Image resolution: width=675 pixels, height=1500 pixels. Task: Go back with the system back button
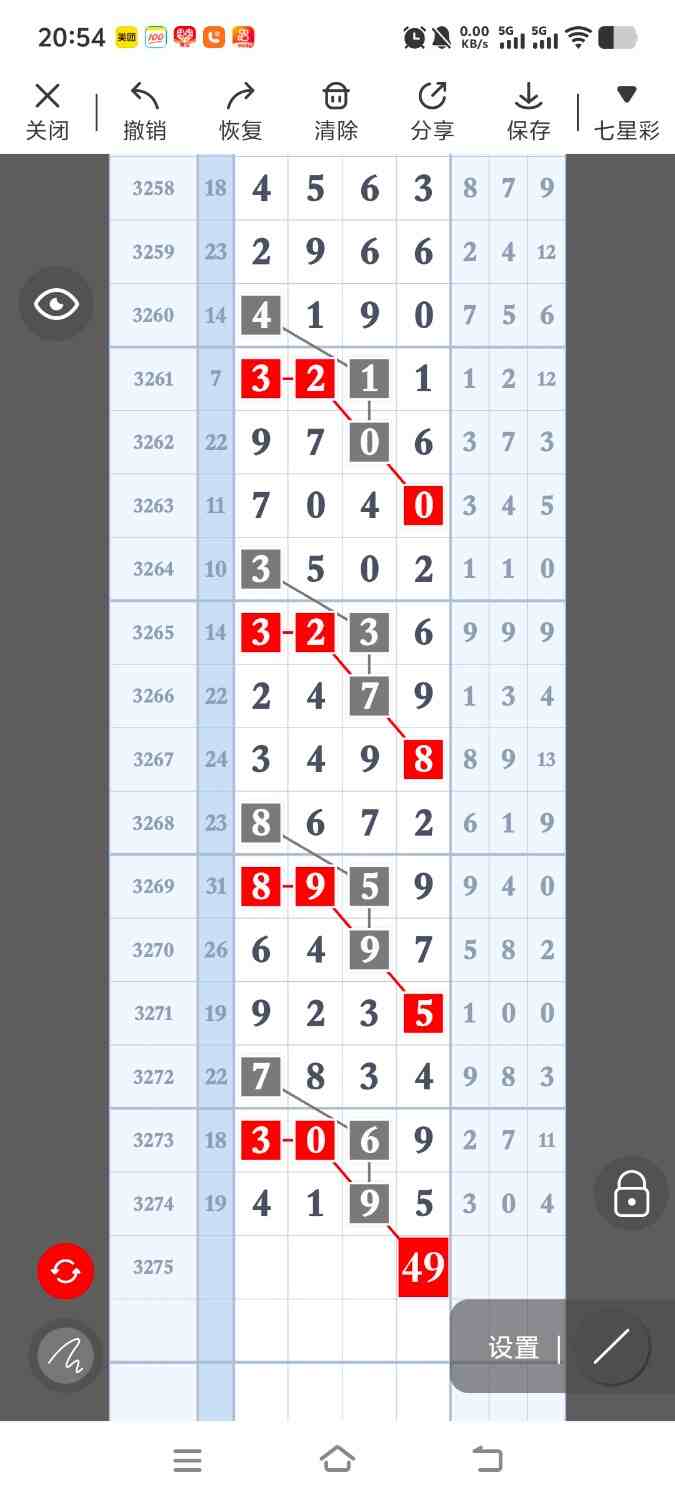tap(488, 1460)
